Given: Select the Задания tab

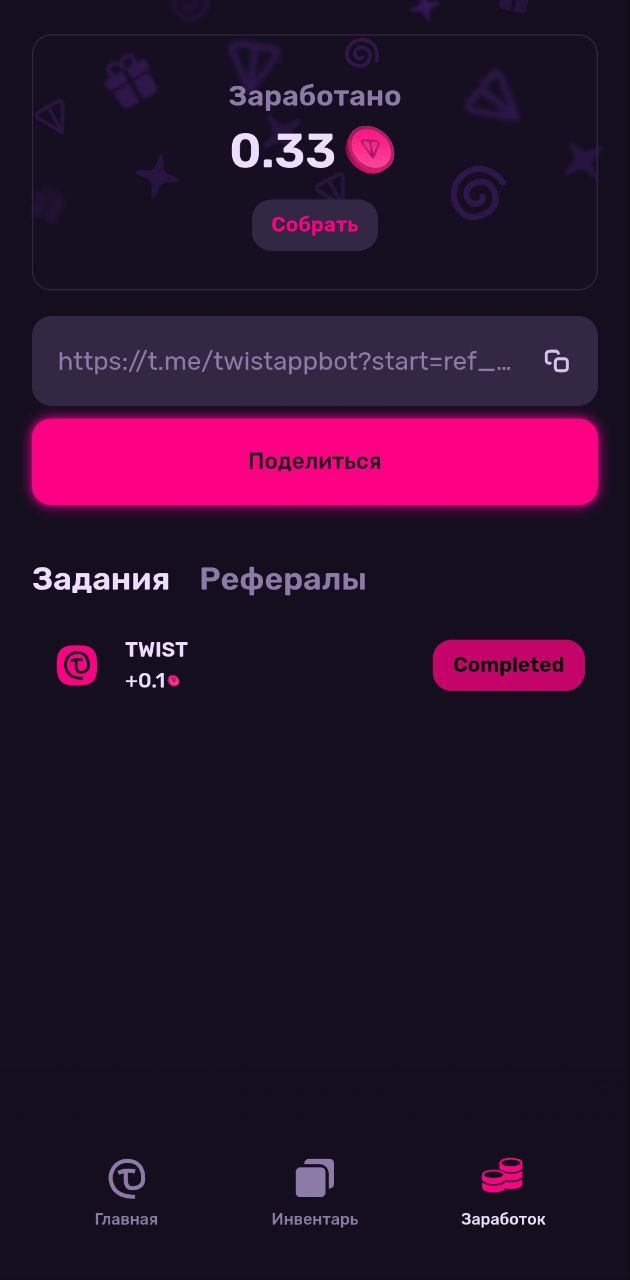Looking at the screenshot, I should [x=100, y=579].
